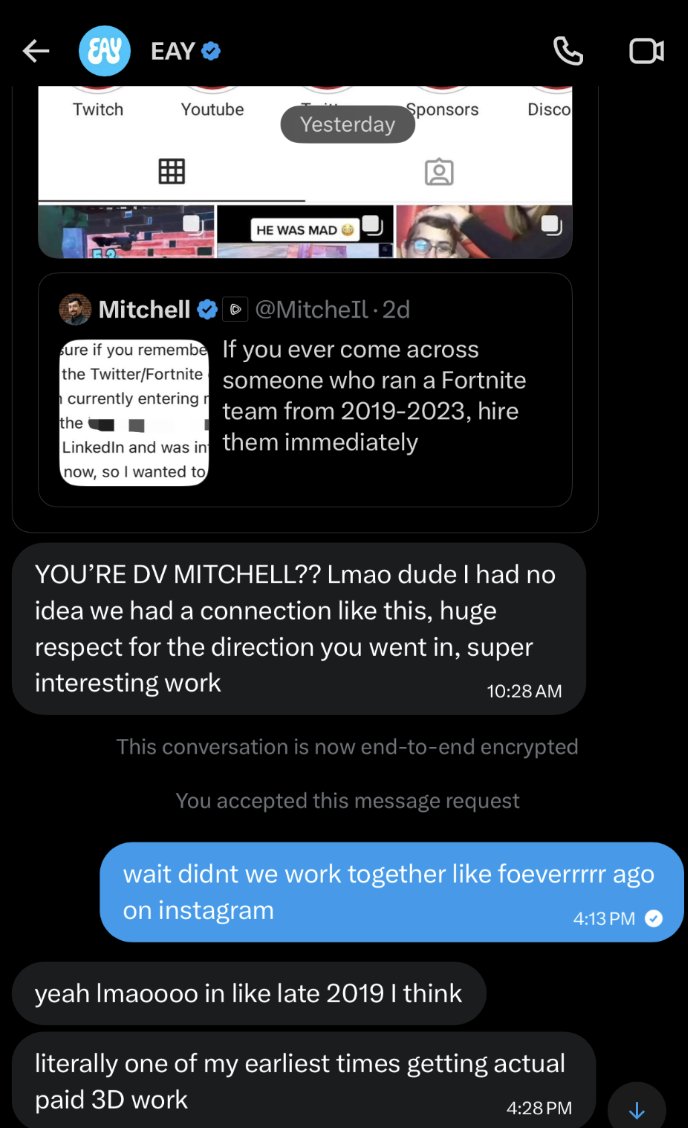Open the shared Instagram profile image

[x=305, y=173]
